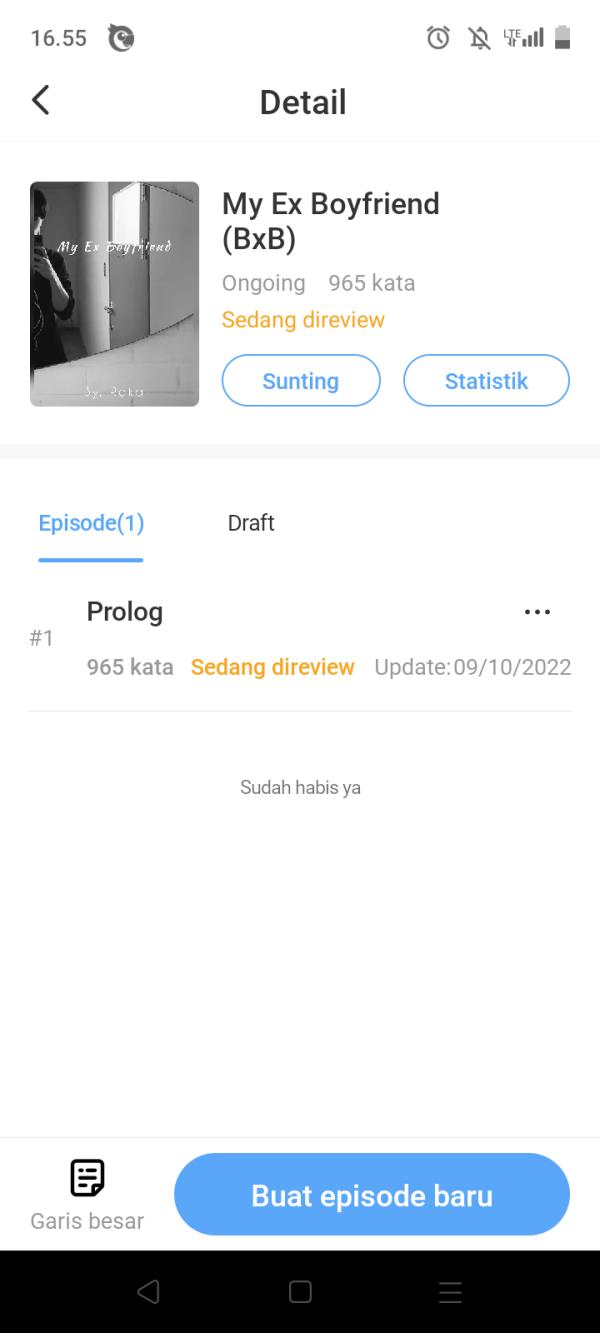Switch to the Draft tab
600x1333 pixels.
point(251,523)
